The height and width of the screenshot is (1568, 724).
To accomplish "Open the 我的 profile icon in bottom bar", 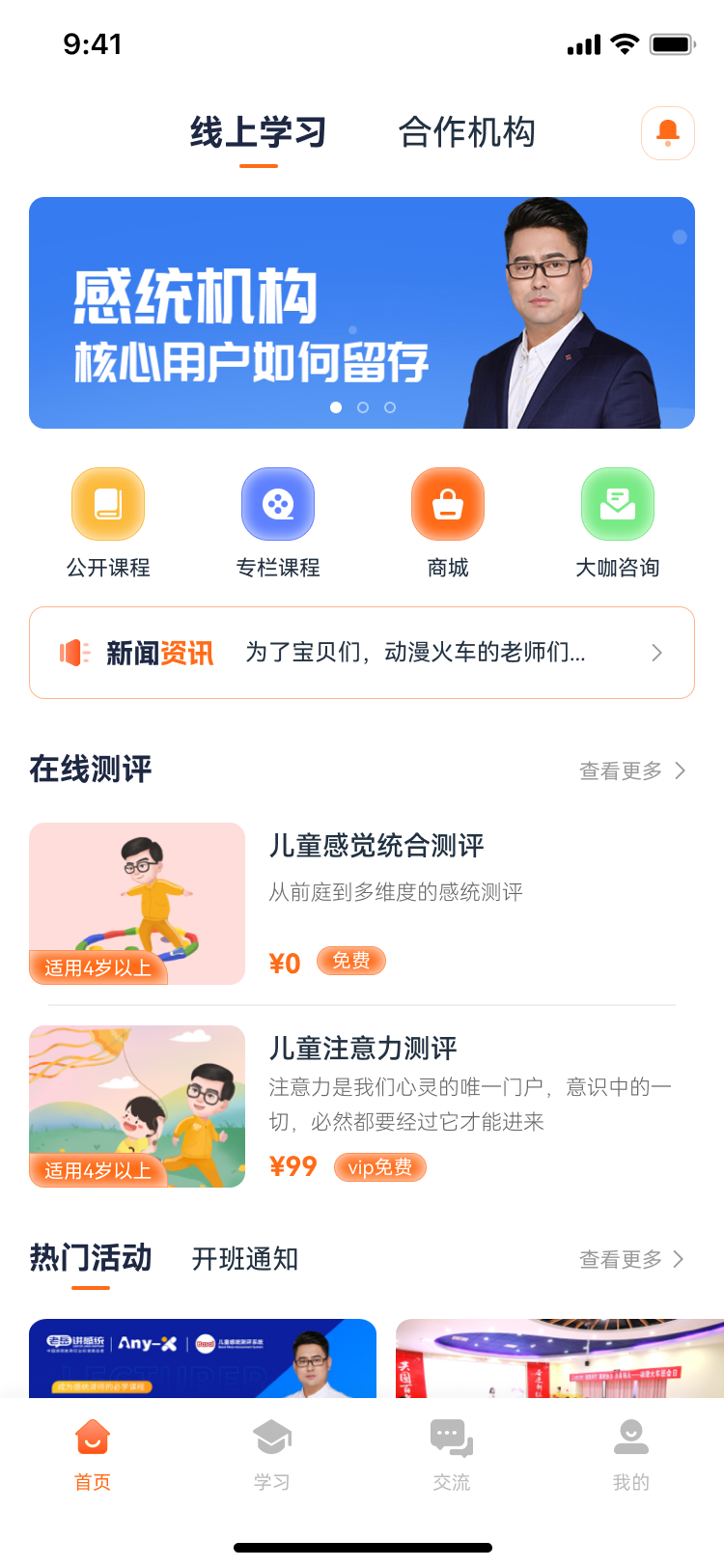I will [x=630, y=1438].
